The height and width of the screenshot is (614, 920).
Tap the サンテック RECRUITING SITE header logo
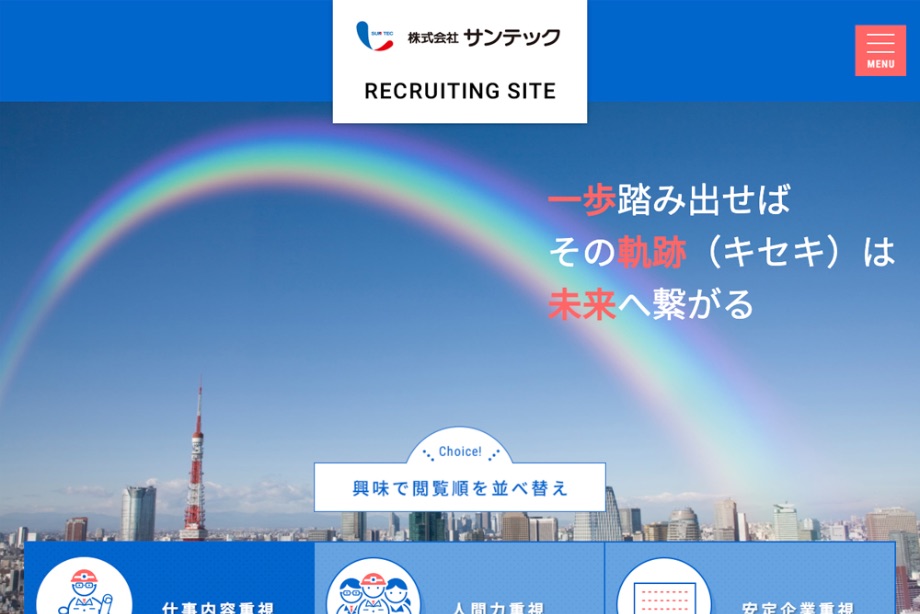[x=460, y=62]
